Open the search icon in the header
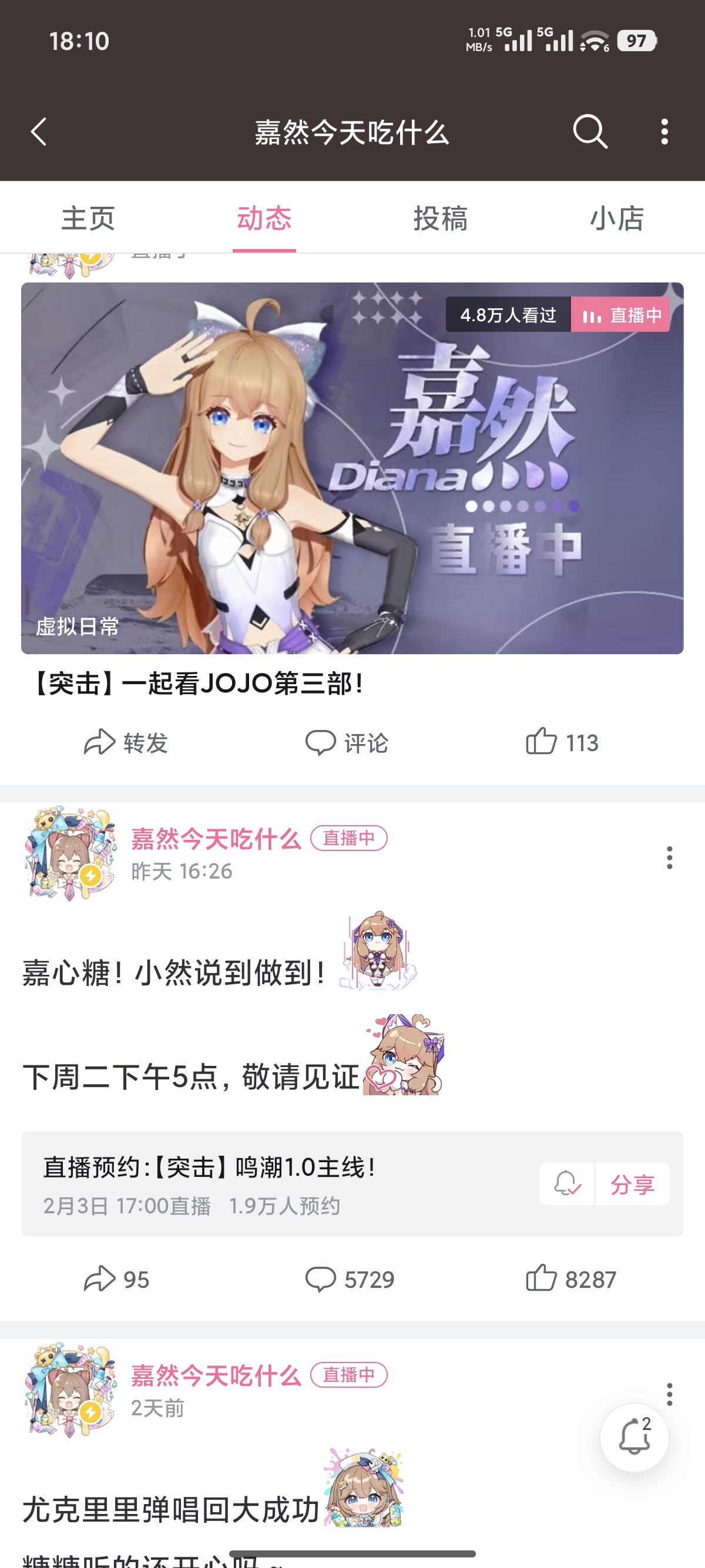Image resolution: width=705 pixels, height=1568 pixels. (x=590, y=132)
